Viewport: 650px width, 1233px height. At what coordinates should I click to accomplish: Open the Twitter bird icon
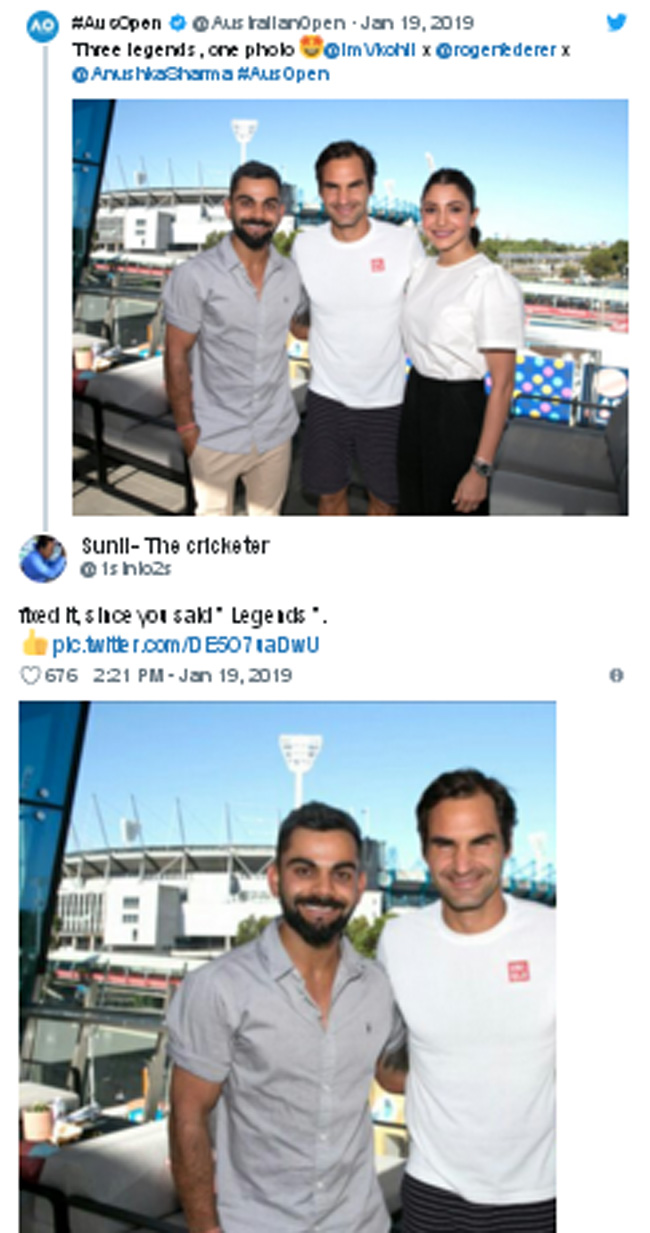[x=616, y=22]
